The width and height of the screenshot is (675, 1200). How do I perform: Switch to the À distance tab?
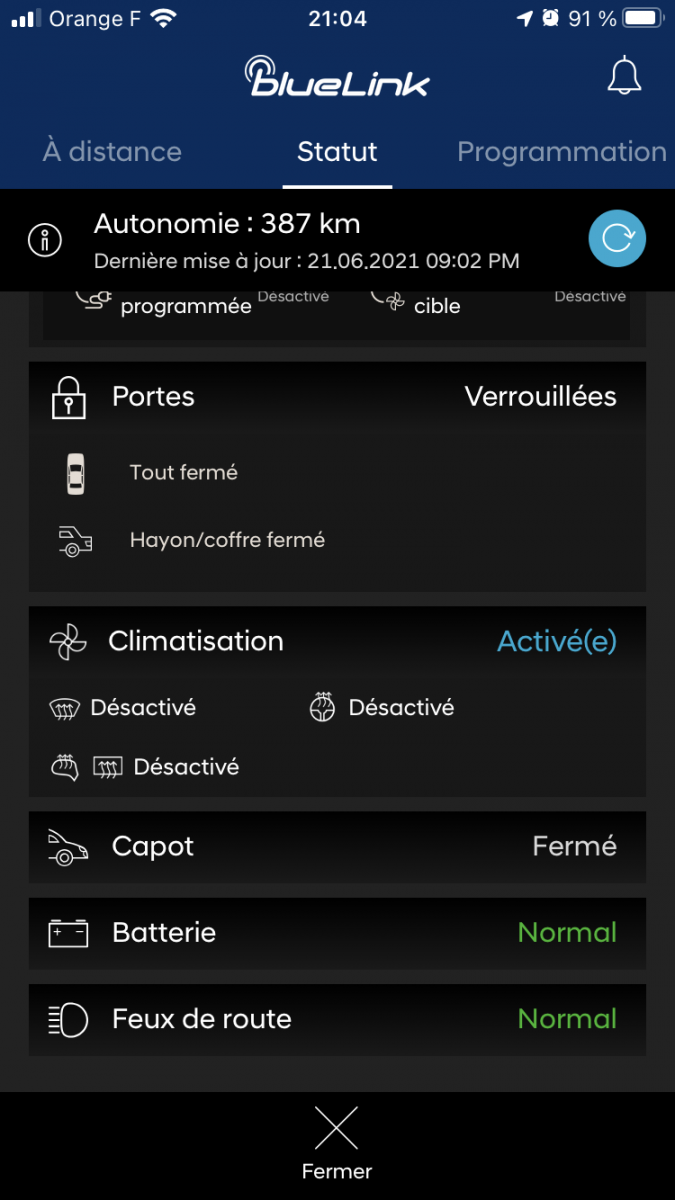[x=112, y=152]
